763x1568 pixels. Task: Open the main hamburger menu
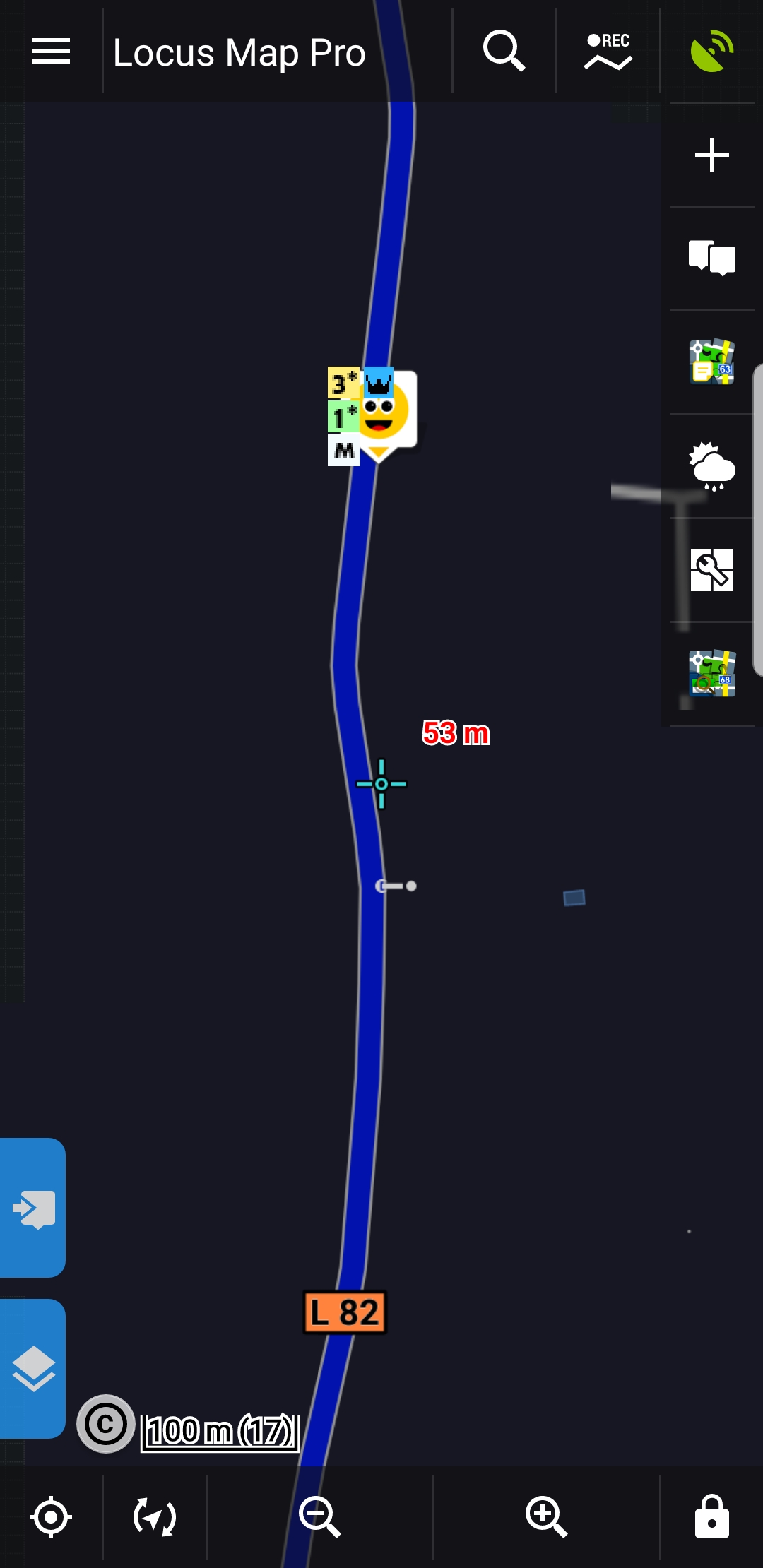coord(51,52)
